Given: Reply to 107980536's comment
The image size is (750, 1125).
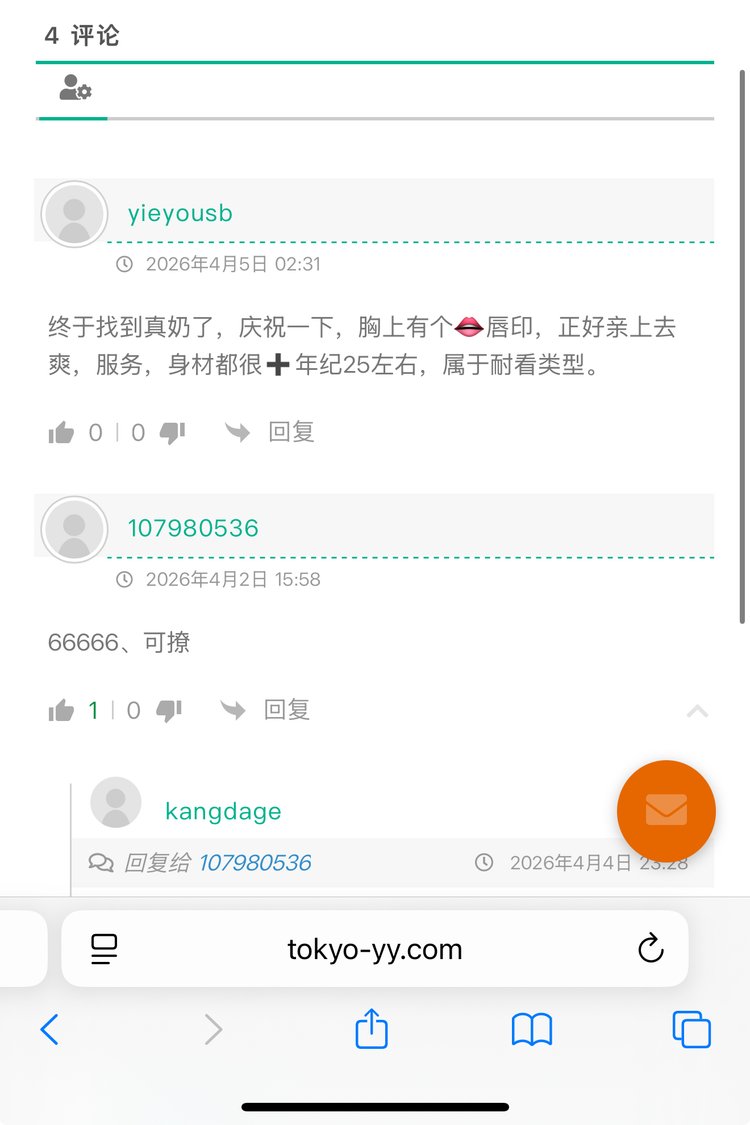Looking at the screenshot, I should coord(266,710).
